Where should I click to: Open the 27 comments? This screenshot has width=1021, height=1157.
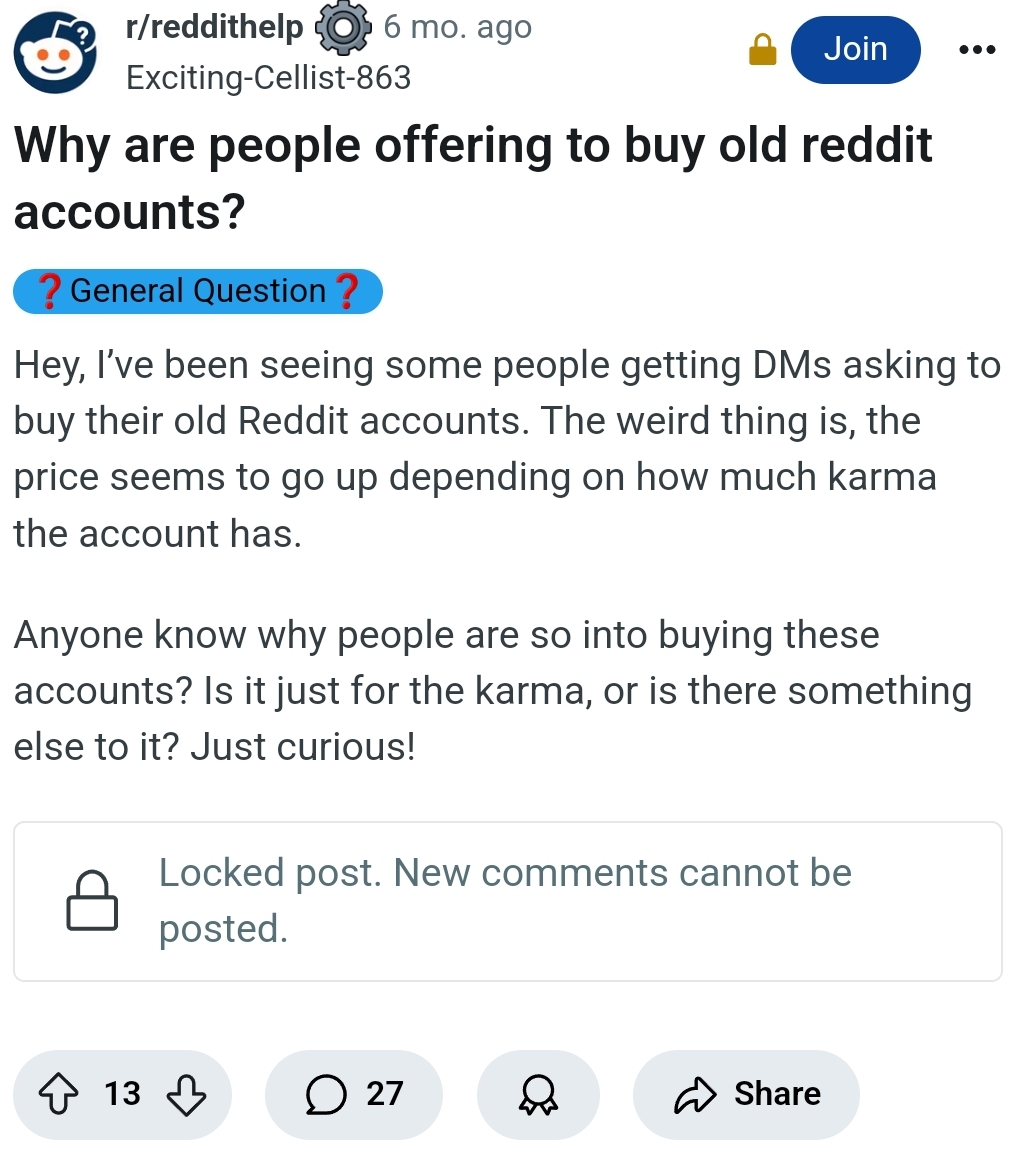353,1094
